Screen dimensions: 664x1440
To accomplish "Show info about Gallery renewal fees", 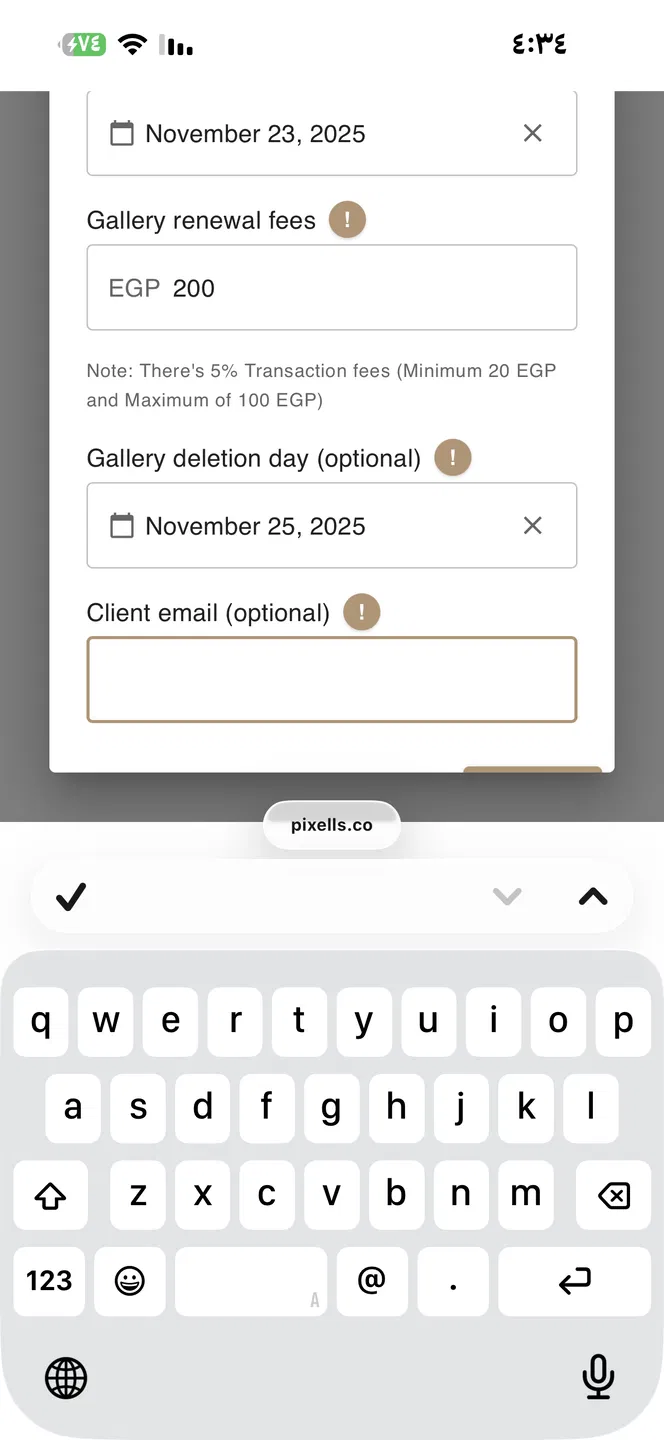I will (x=347, y=220).
